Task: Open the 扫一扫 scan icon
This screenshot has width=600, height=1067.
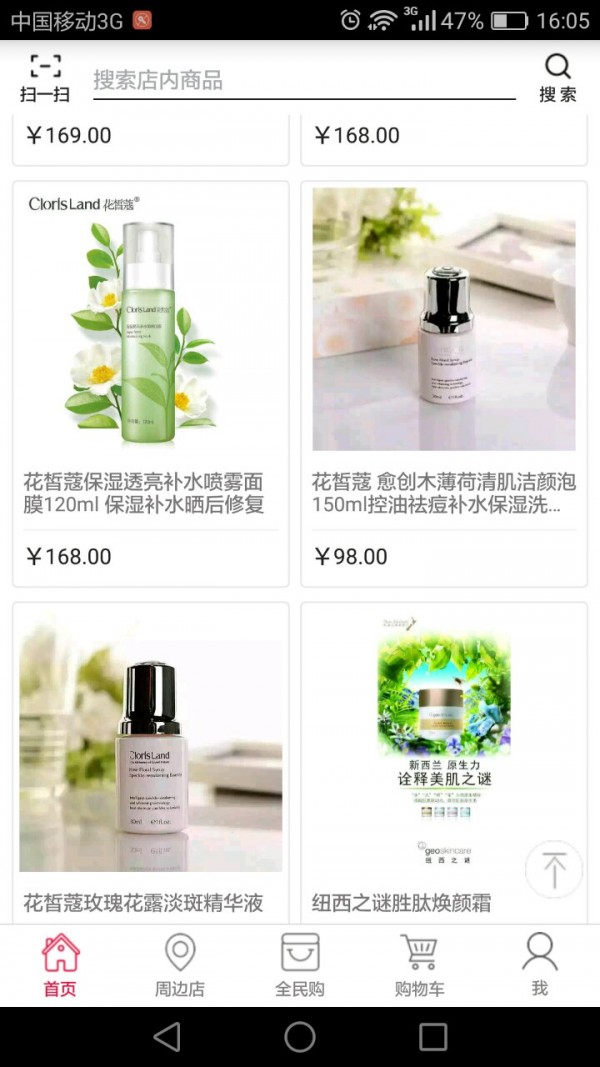Action: coord(45,78)
